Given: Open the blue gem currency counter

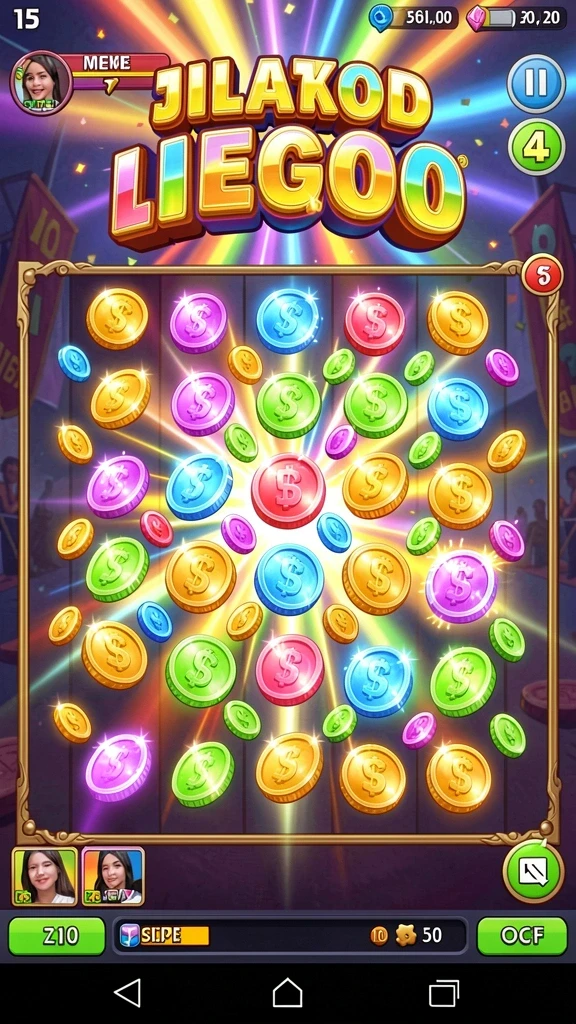Looking at the screenshot, I should (413, 18).
